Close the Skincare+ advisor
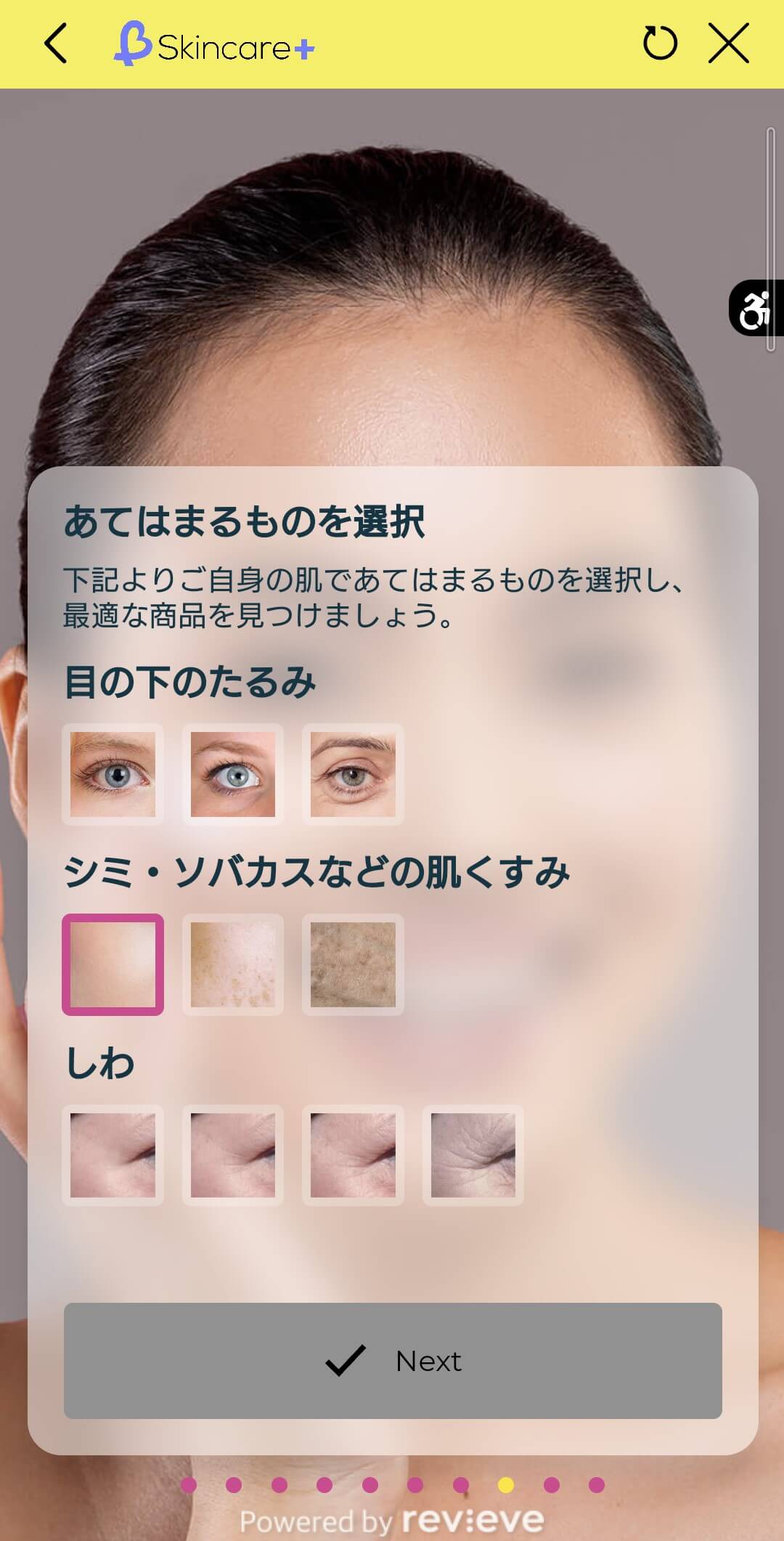 pyautogui.click(x=728, y=44)
